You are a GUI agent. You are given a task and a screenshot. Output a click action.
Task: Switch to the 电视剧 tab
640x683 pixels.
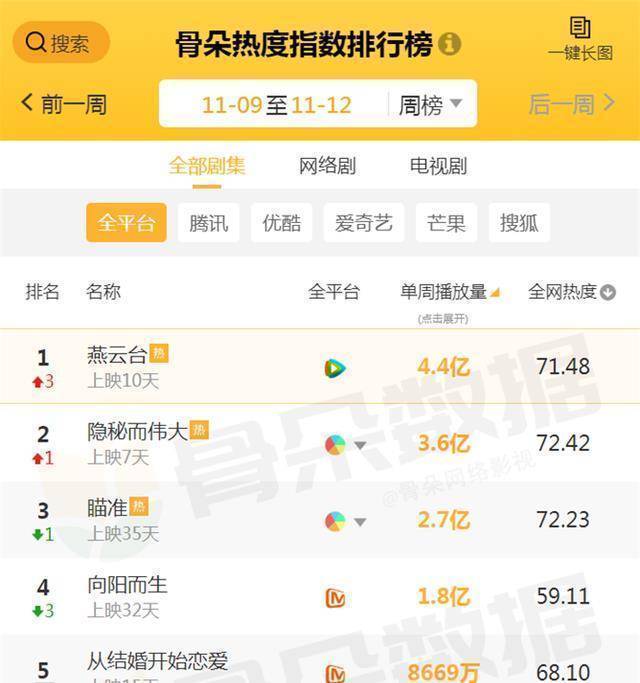(x=438, y=166)
